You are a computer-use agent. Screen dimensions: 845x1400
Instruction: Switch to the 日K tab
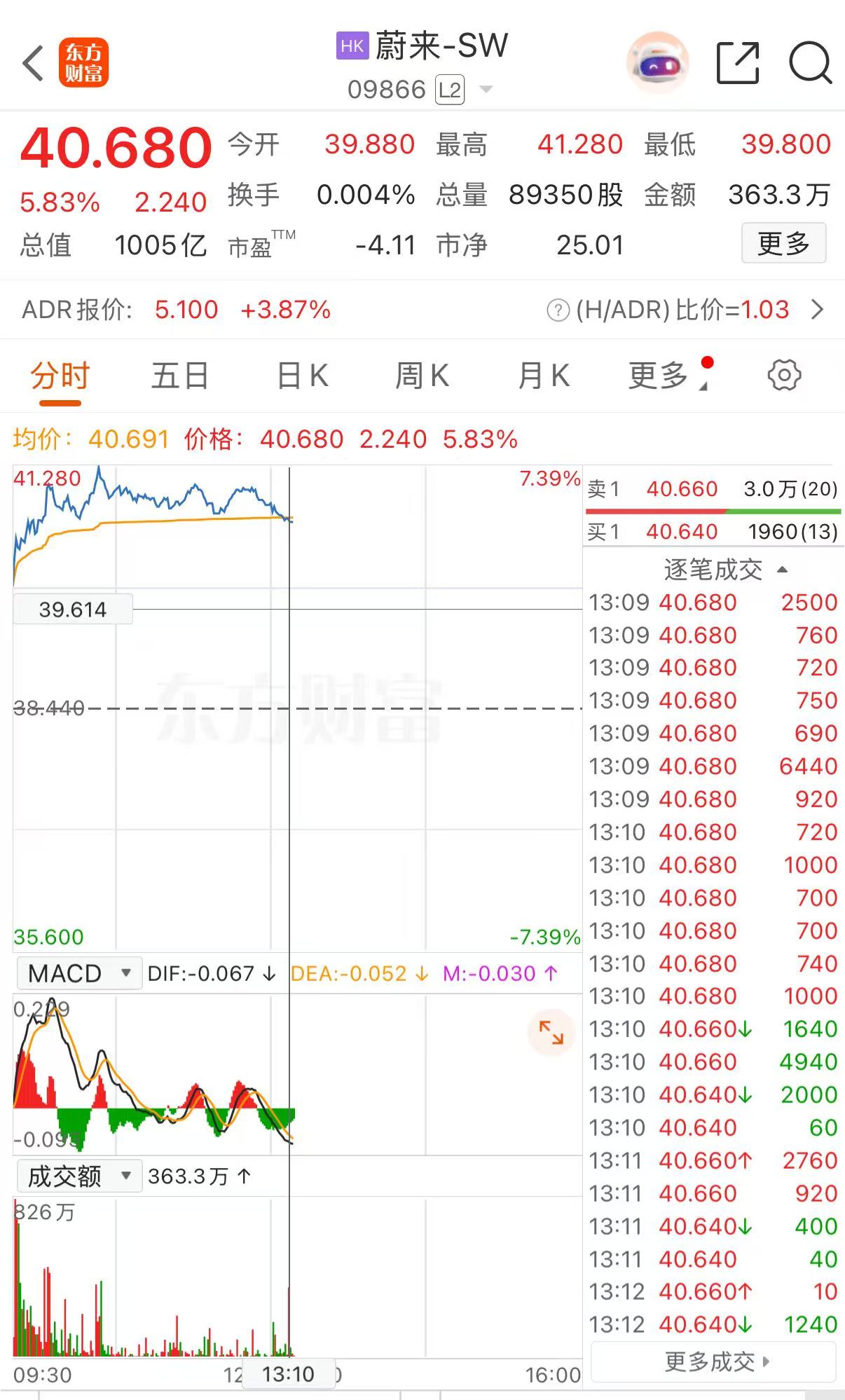point(300,375)
